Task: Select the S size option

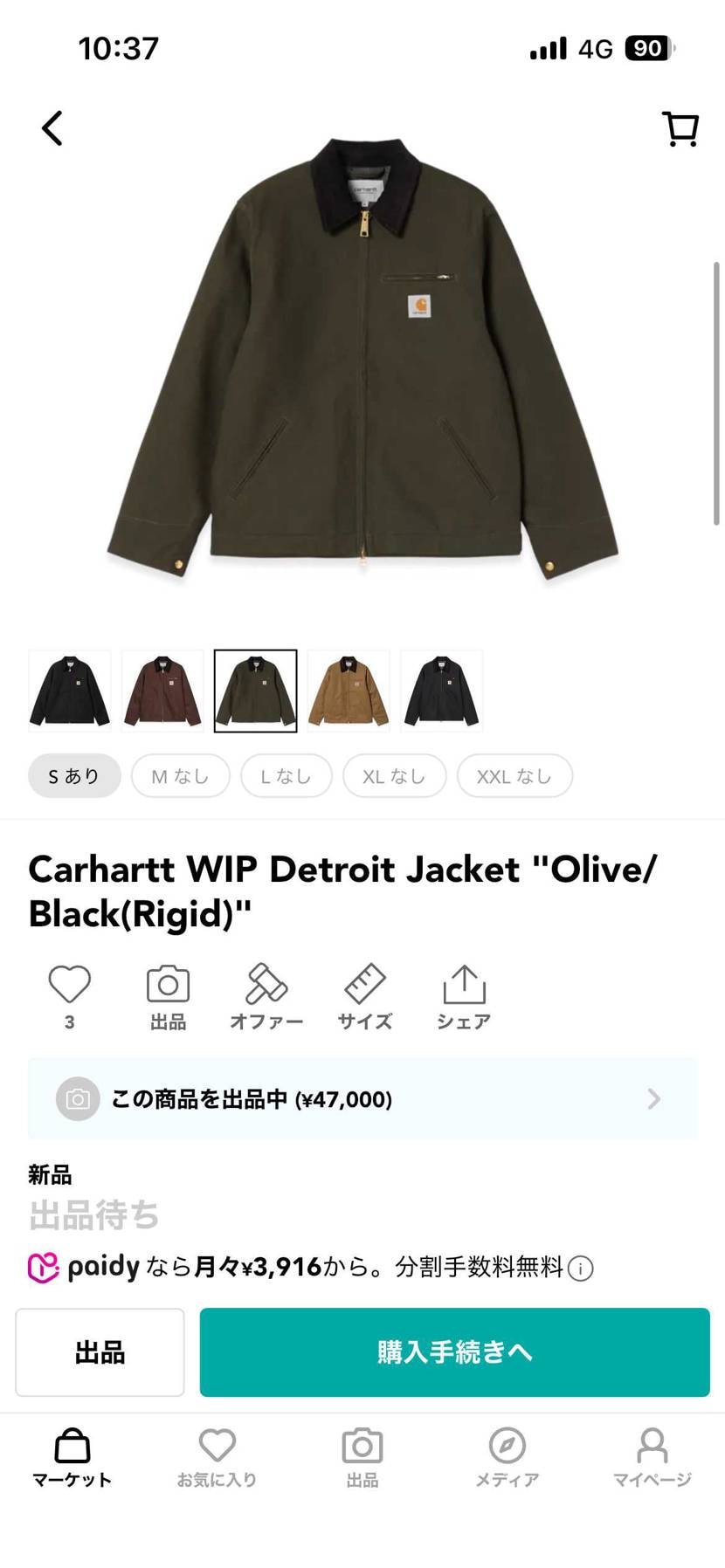Action: point(74,775)
